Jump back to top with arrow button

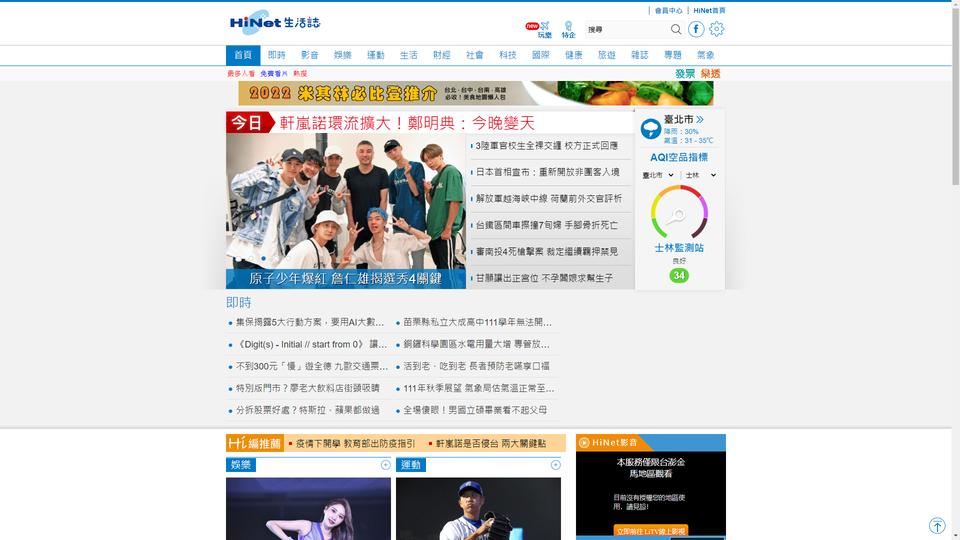pyautogui.click(x=937, y=526)
